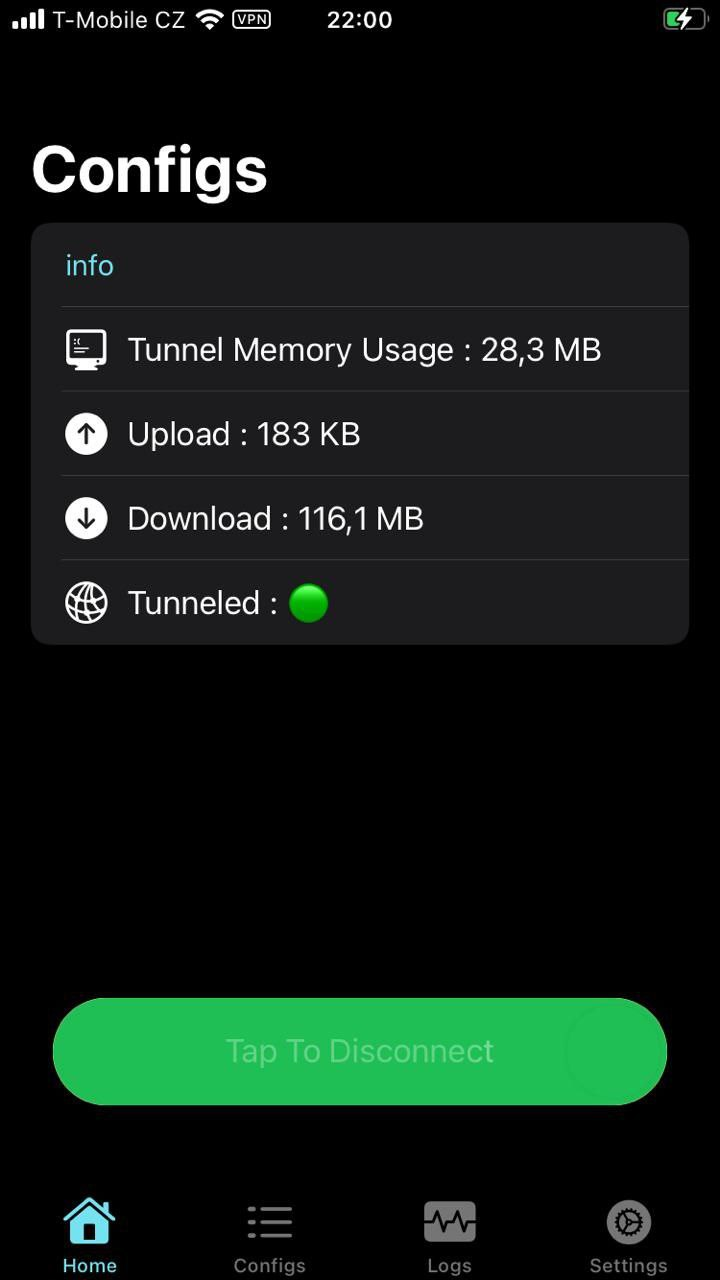Viewport: 720px width, 1280px height.
Task: Tap To Disconnect the VPN tunnel
Action: click(x=360, y=1051)
